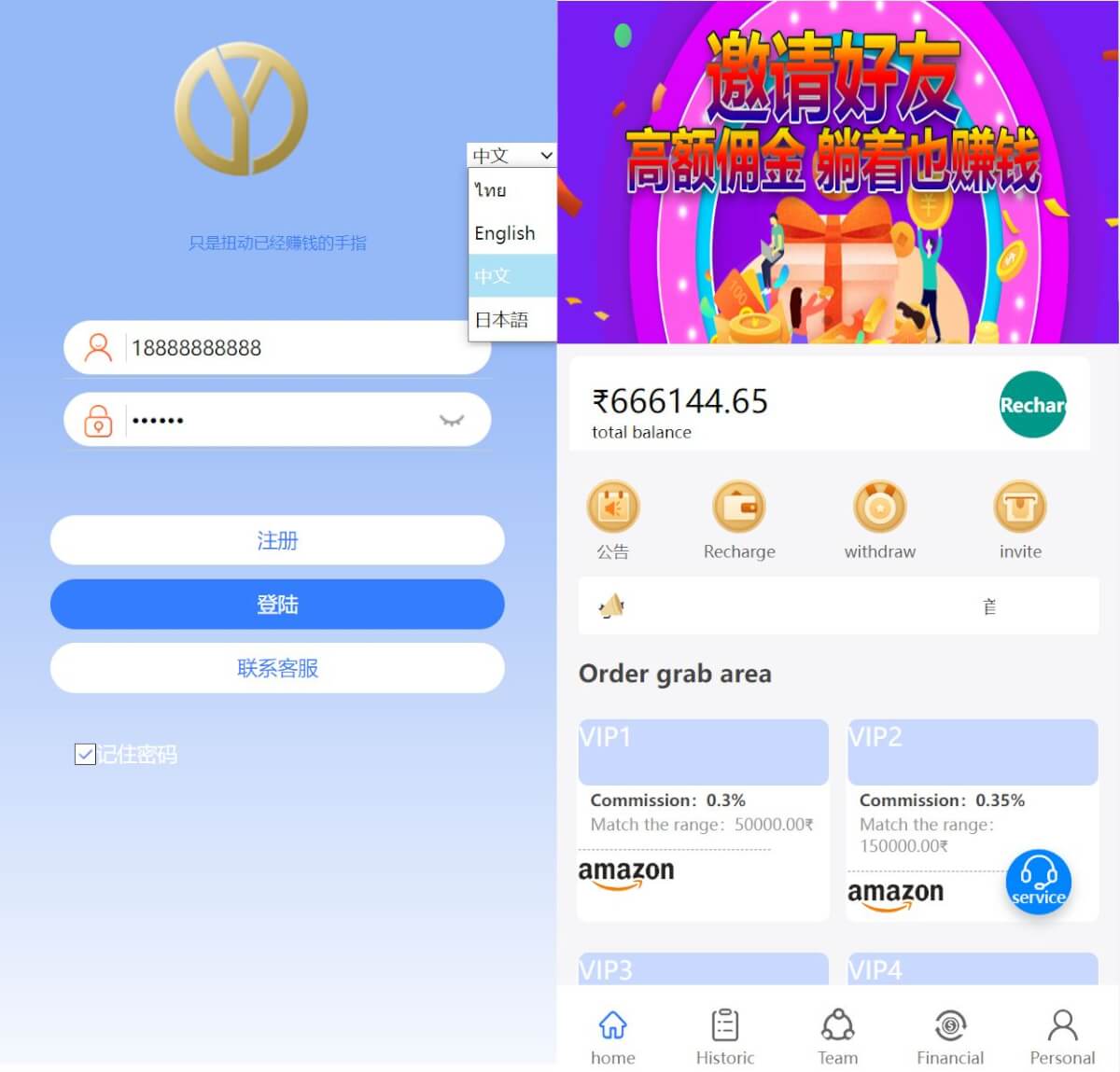Viewport: 1120px width, 1072px height.
Task: Open the Personal tab
Action: [x=1062, y=1036]
